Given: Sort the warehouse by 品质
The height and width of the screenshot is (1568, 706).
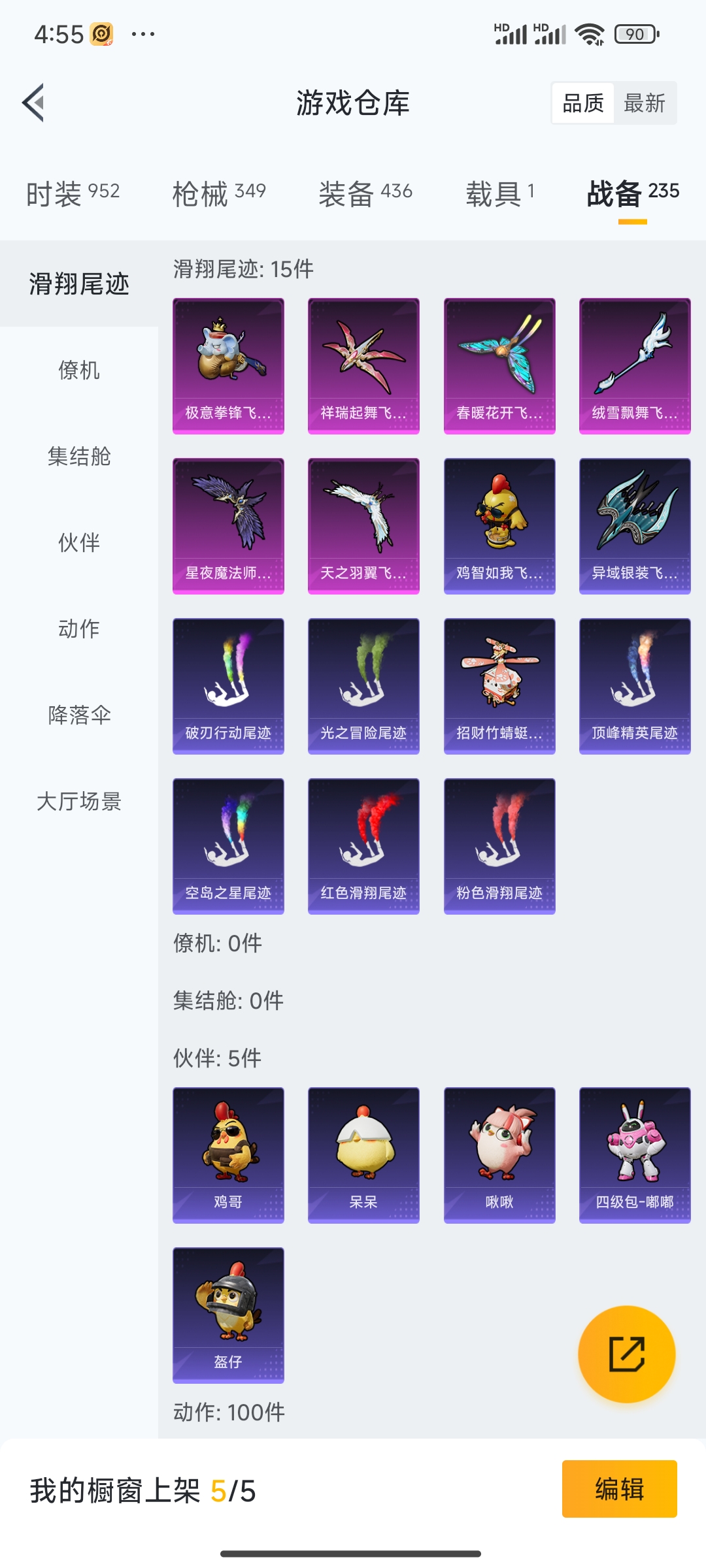Looking at the screenshot, I should [584, 103].
